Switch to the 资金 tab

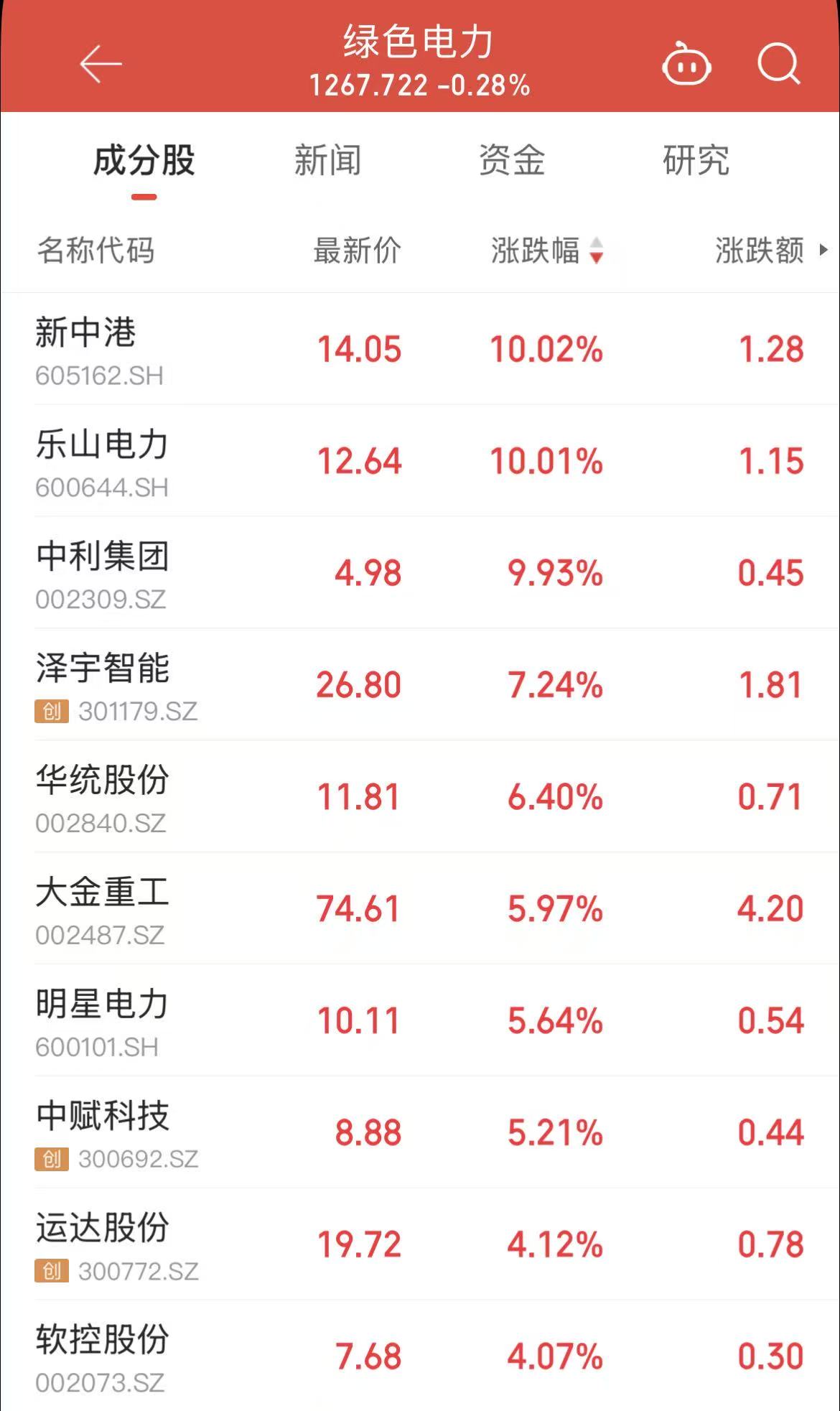512,160
